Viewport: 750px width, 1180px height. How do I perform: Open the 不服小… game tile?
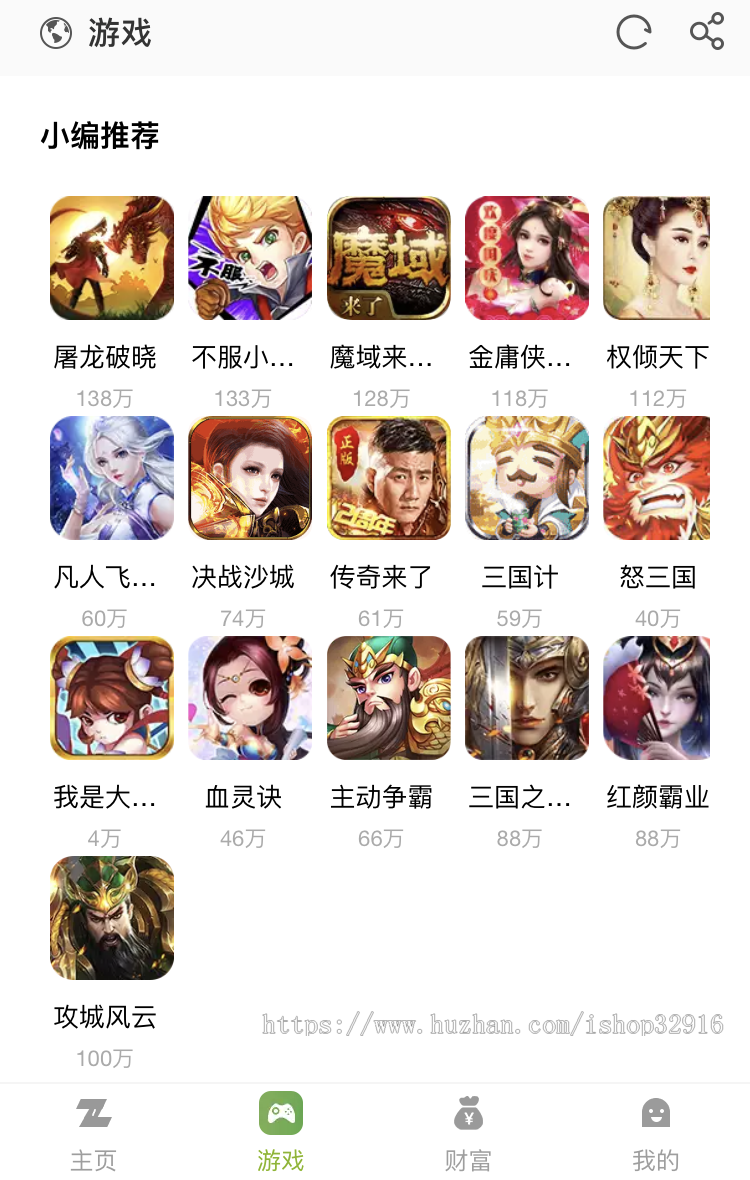pos(250,258)
